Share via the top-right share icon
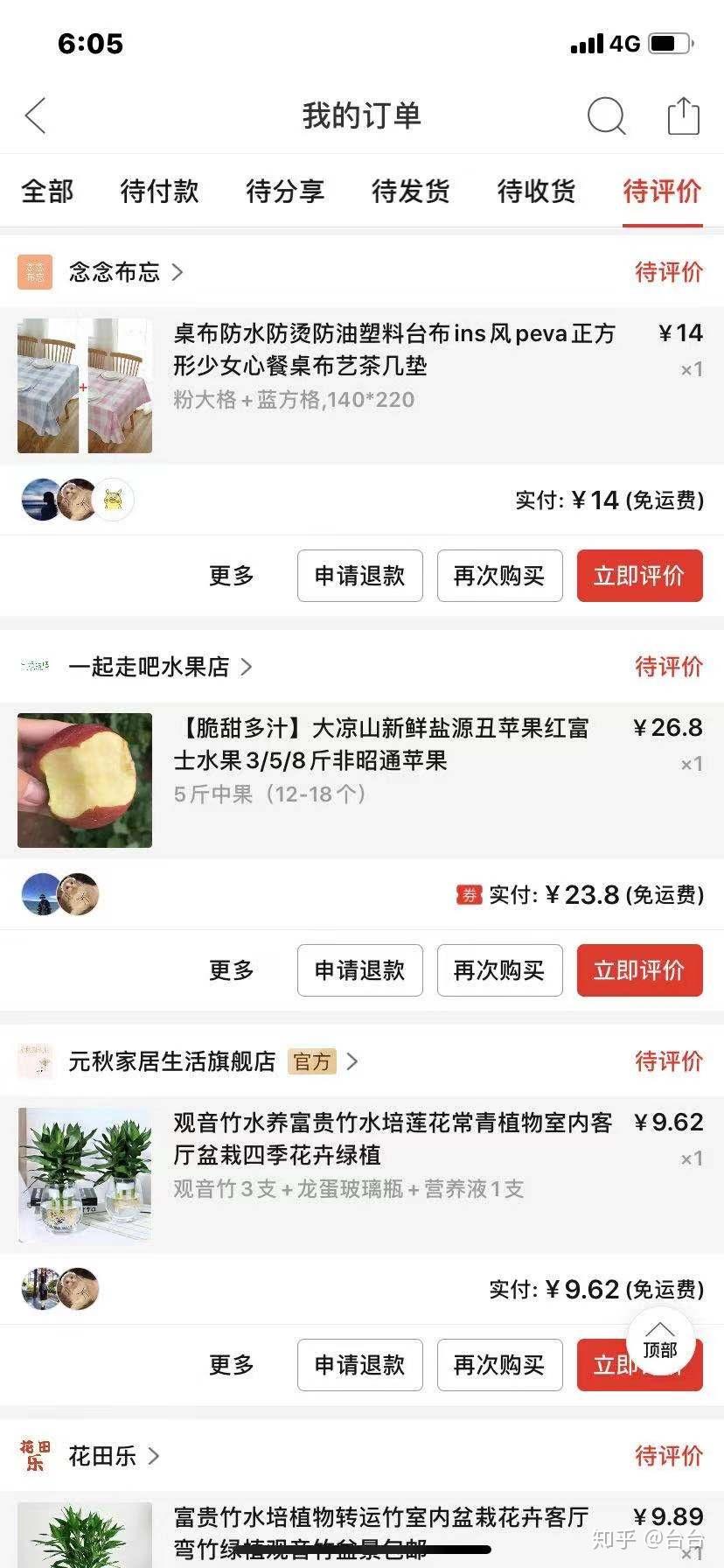The width and height of the screenshot is (724, 1568). [x=683, y=115]
